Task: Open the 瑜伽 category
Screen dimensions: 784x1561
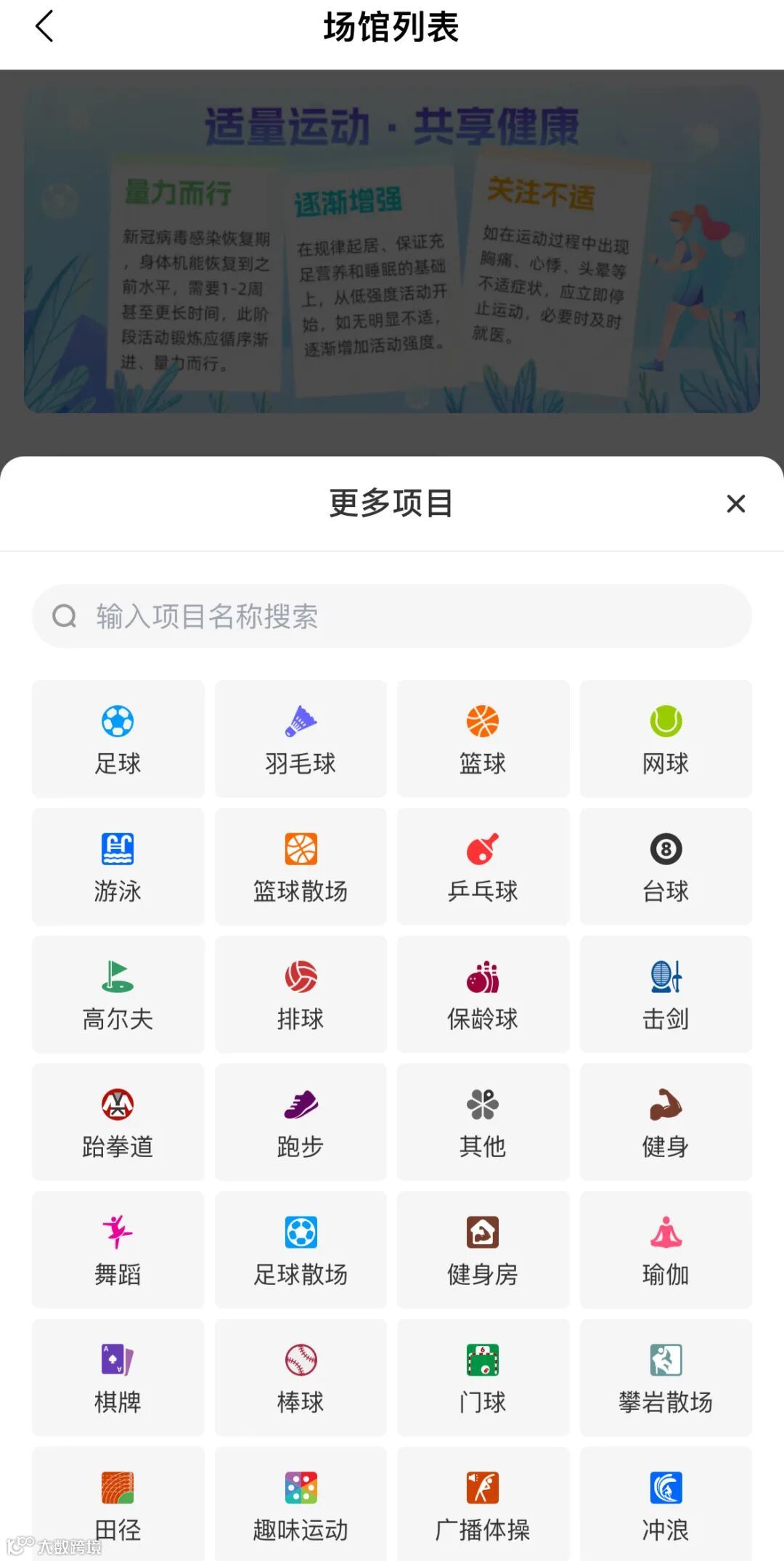Action: [666, 1250]
